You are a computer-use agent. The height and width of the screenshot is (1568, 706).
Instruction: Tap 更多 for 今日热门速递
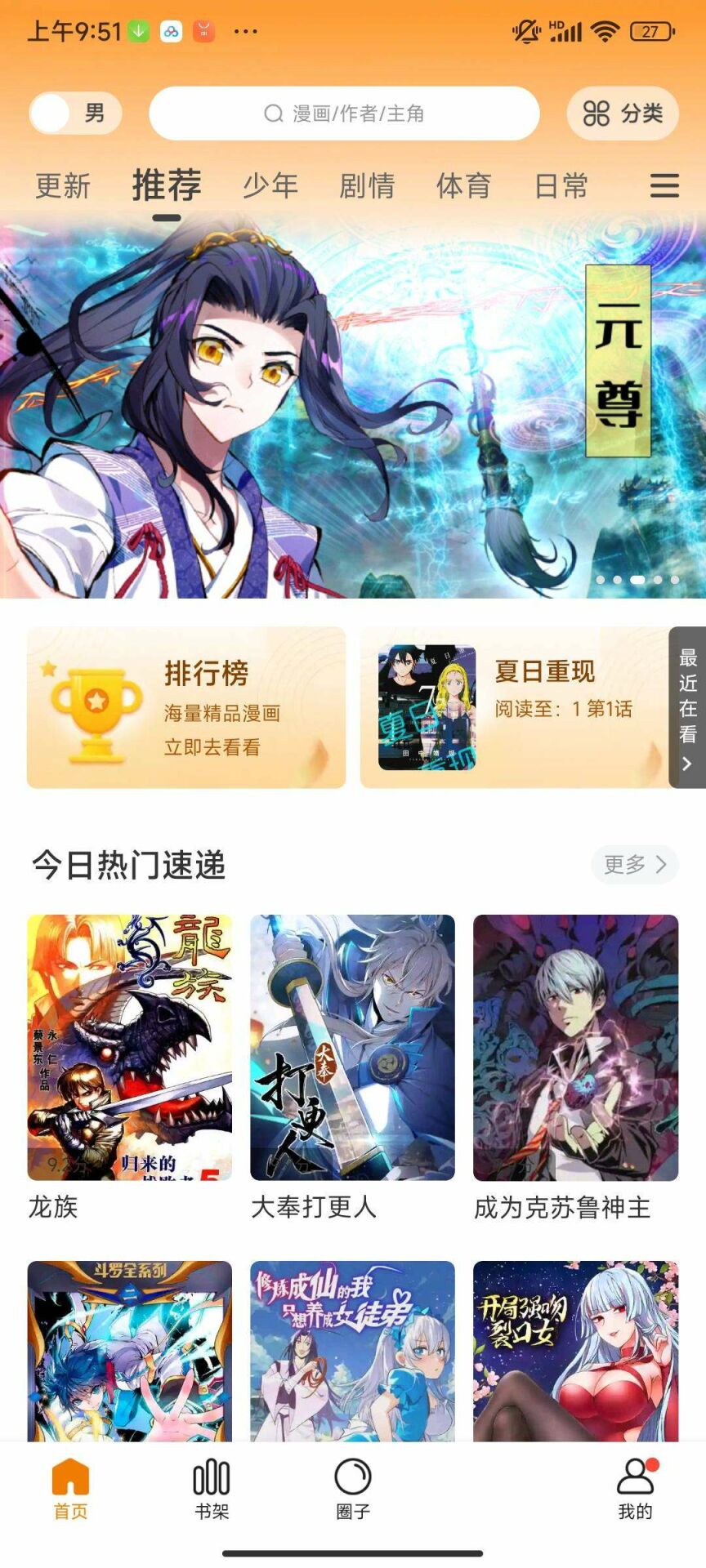(635, 864)
